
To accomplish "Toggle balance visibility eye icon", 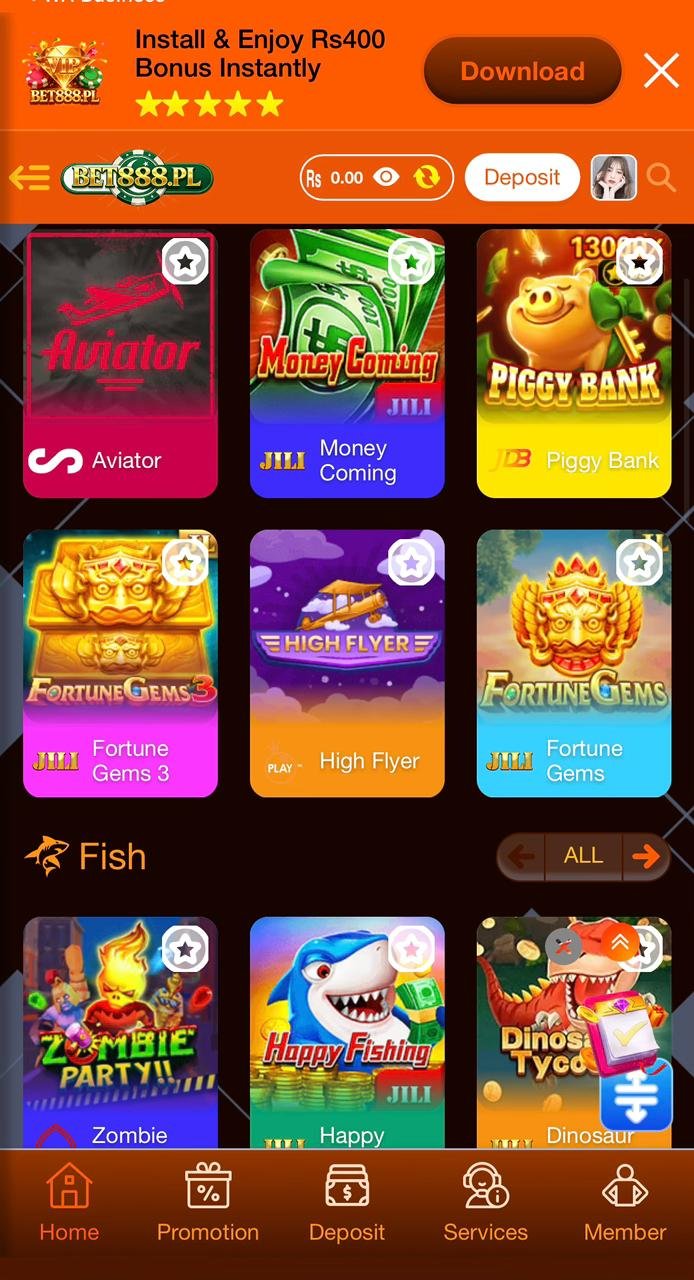I will 386,178.
